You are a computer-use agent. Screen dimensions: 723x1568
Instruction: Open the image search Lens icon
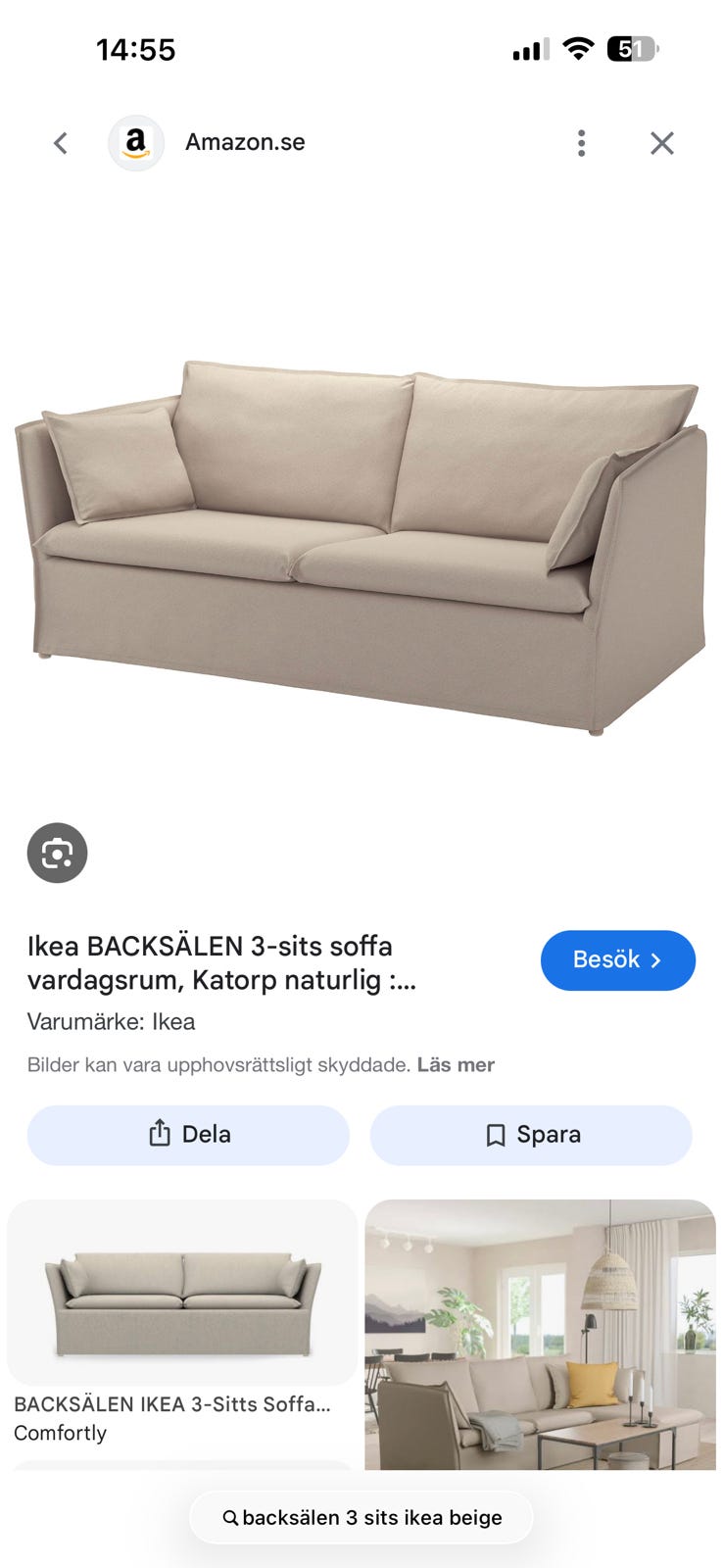[x=57, y=853]
